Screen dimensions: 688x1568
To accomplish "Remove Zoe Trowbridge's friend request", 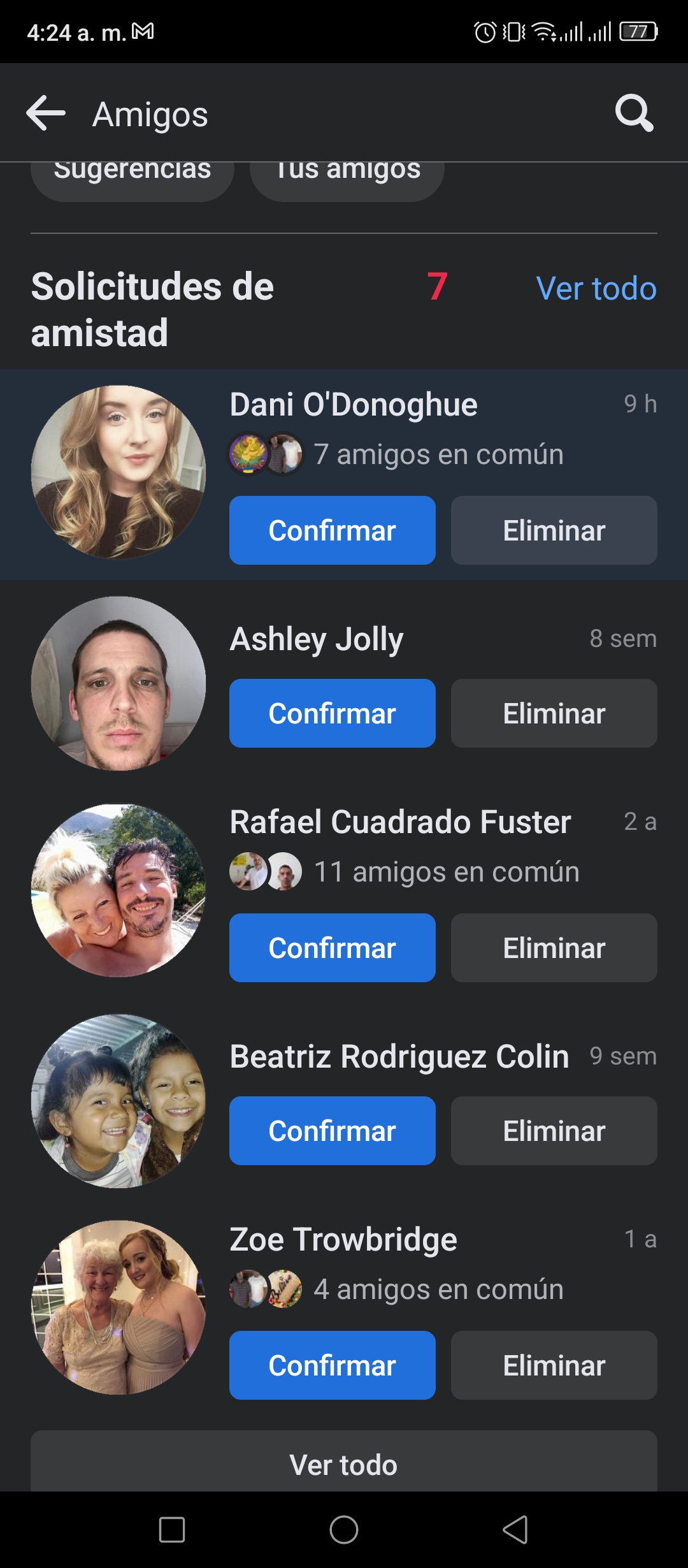I will (554, 1365).
